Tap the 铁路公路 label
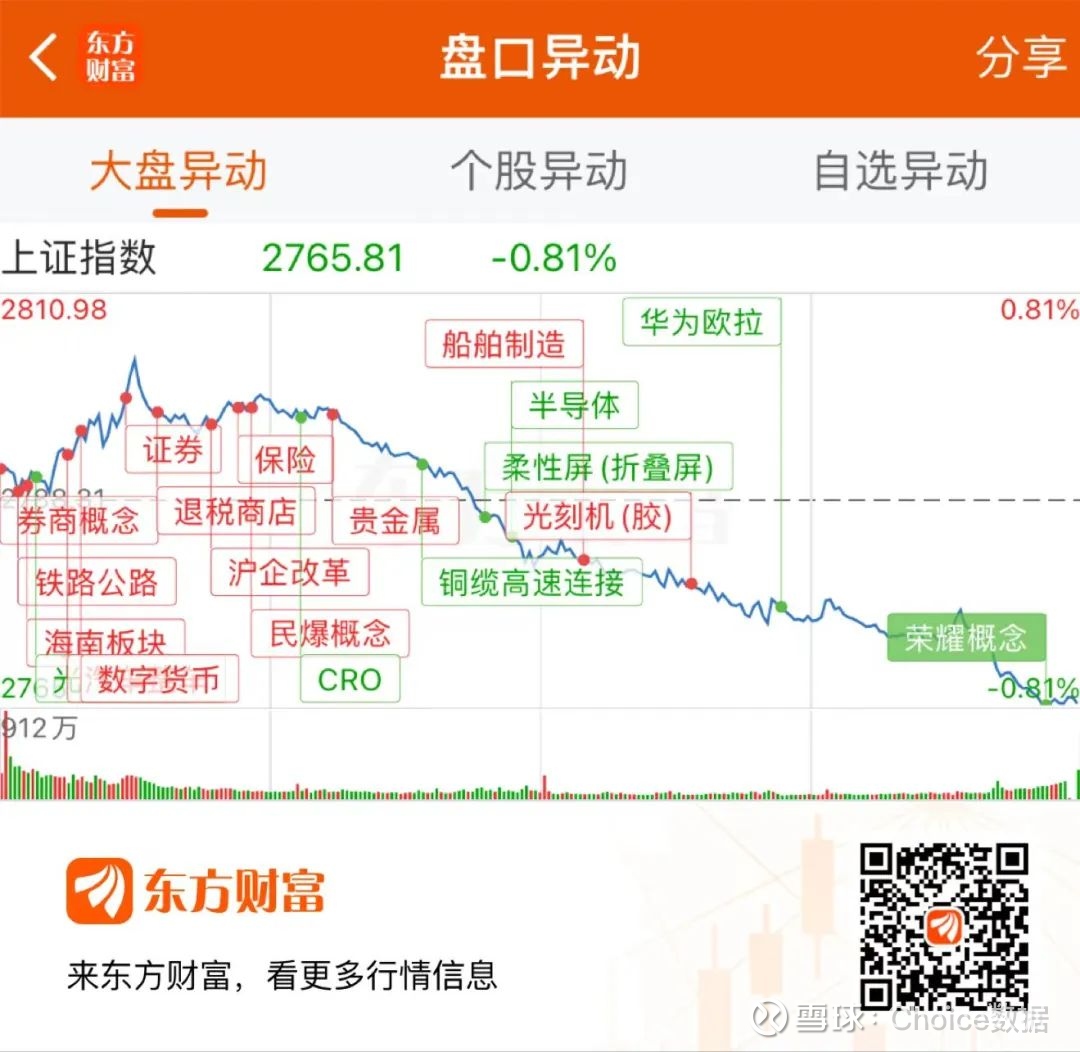This screenshot has height=1052, width=1080. pos(97,583)
